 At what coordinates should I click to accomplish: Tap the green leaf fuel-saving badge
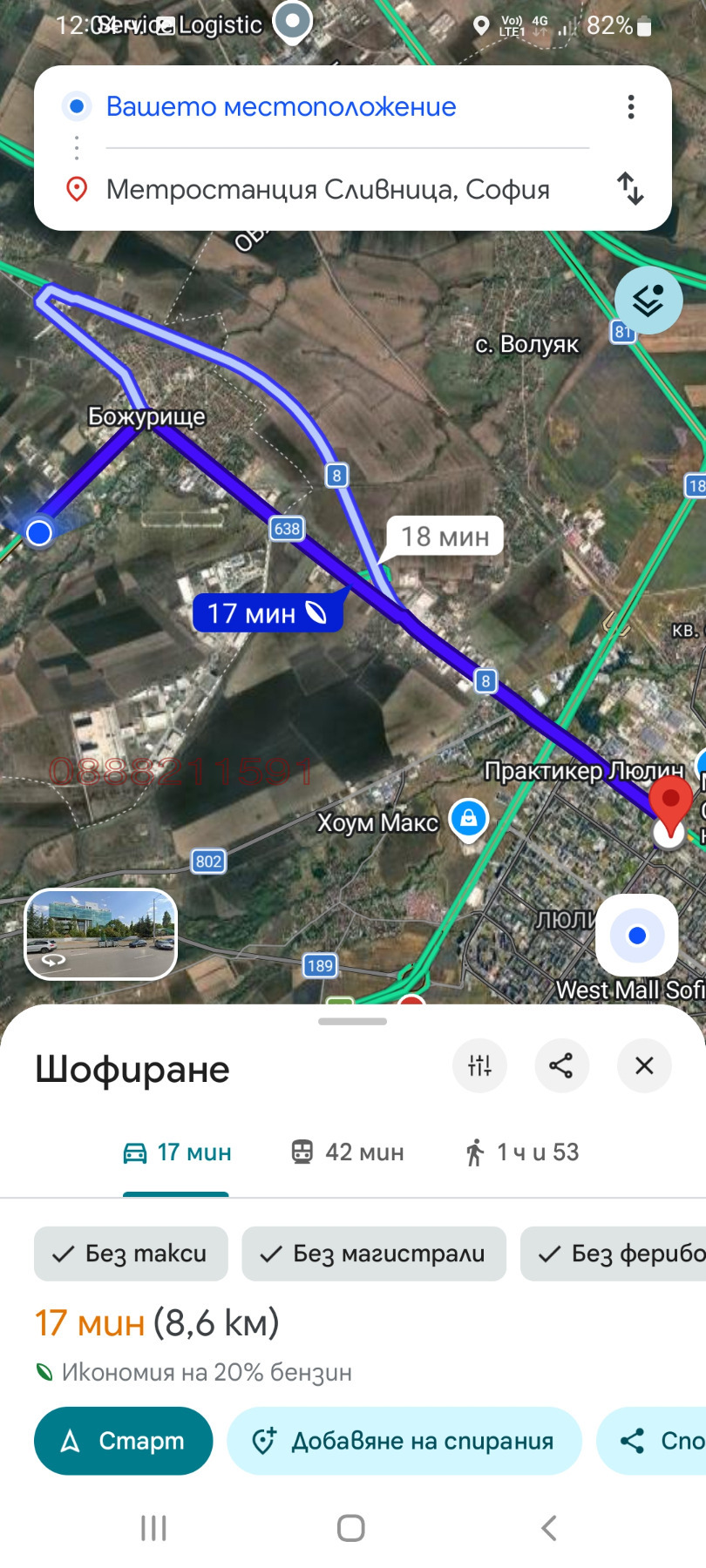point(44,1371)
